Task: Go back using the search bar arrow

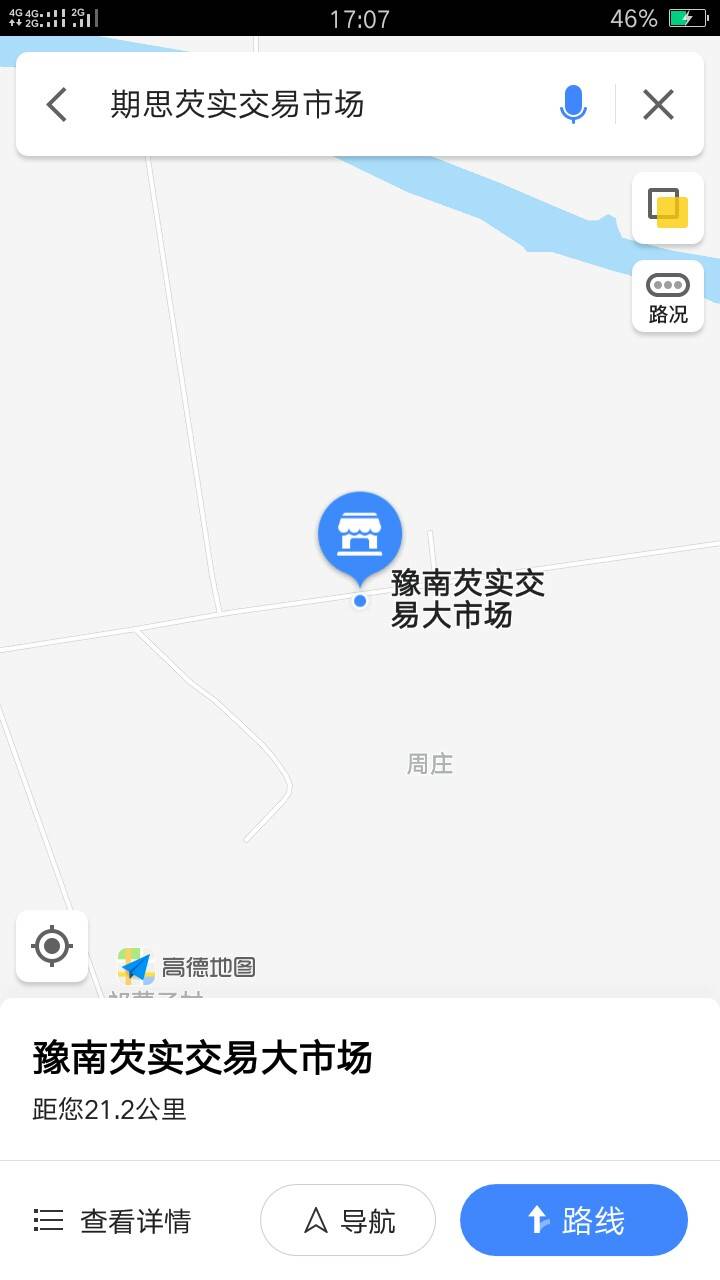Action: 57,104
